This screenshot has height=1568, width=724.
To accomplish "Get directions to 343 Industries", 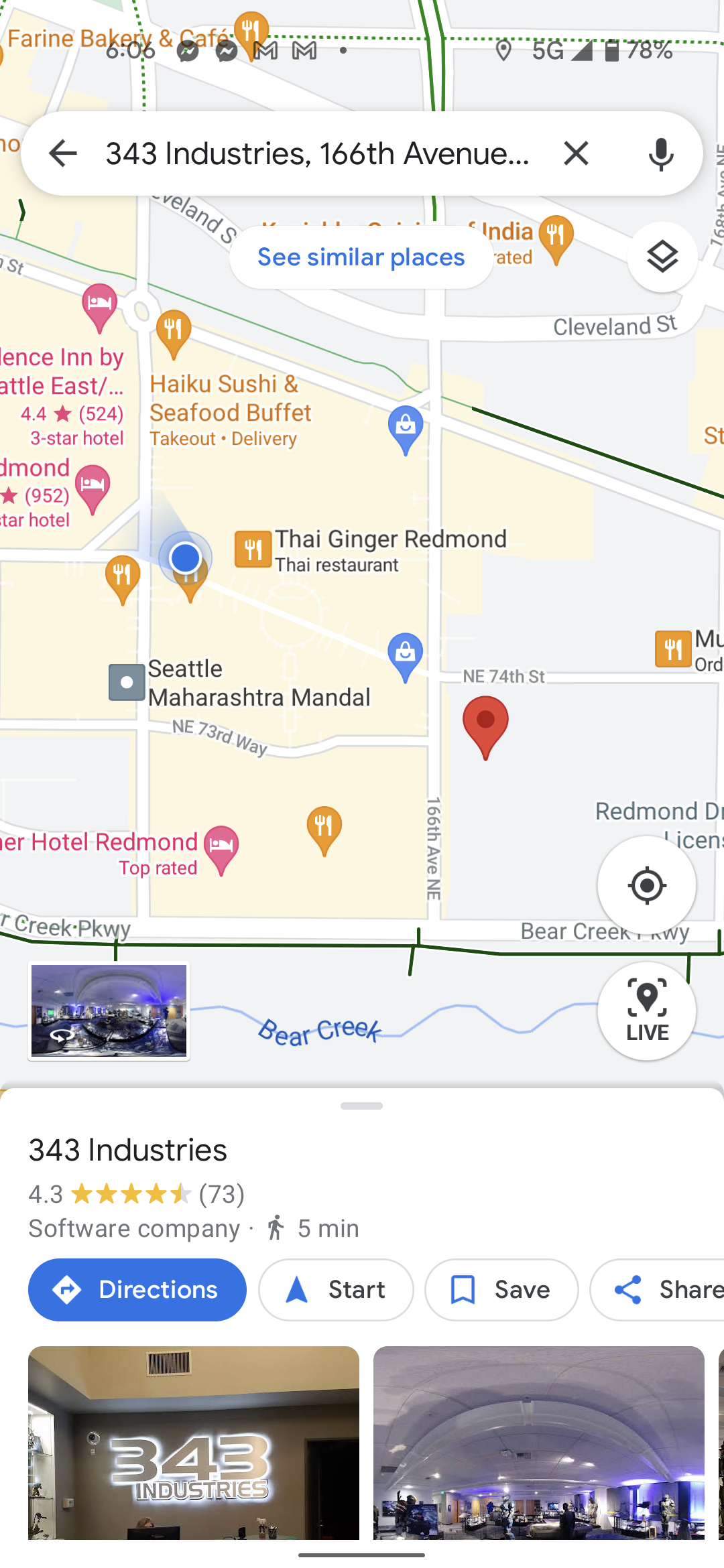I will click(x=137, y=1290).
